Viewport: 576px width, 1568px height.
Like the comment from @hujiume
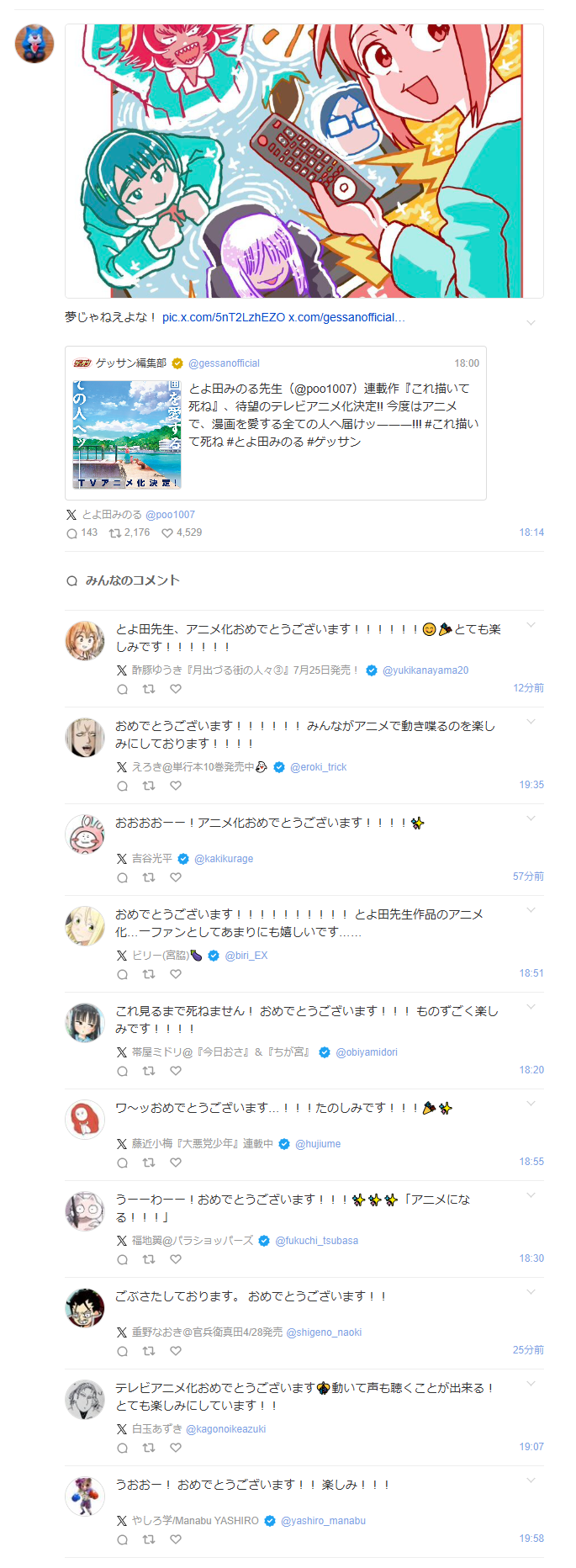click(176, 1163)
